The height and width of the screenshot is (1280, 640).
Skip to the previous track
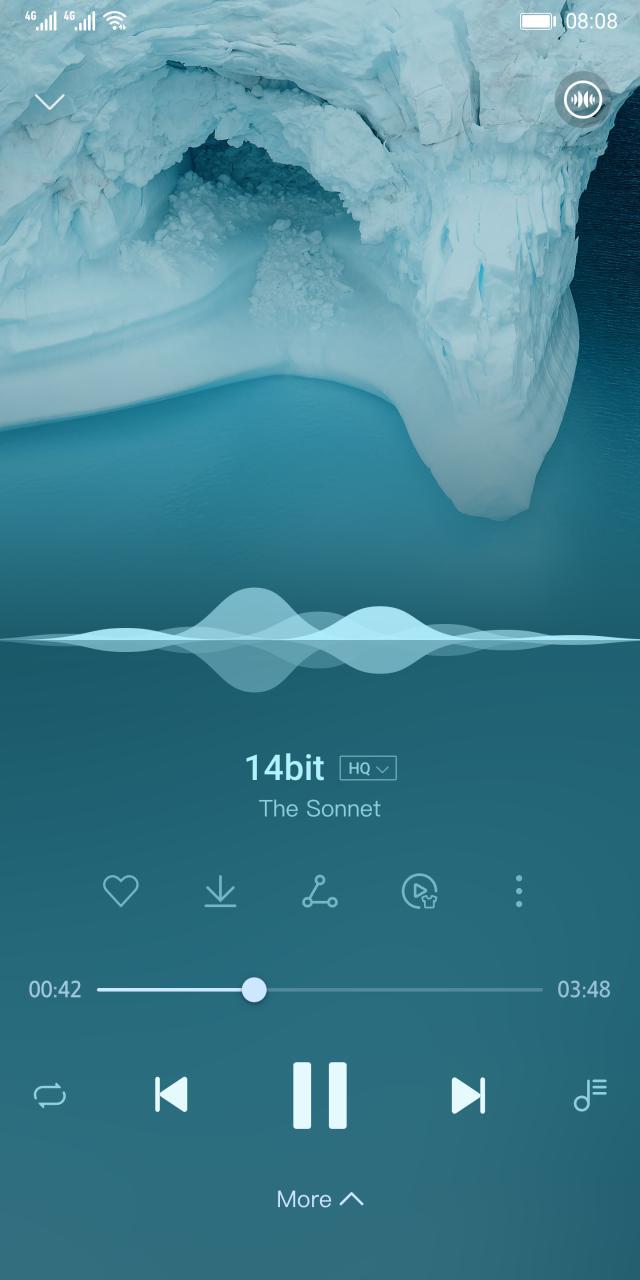[171, 1095]
